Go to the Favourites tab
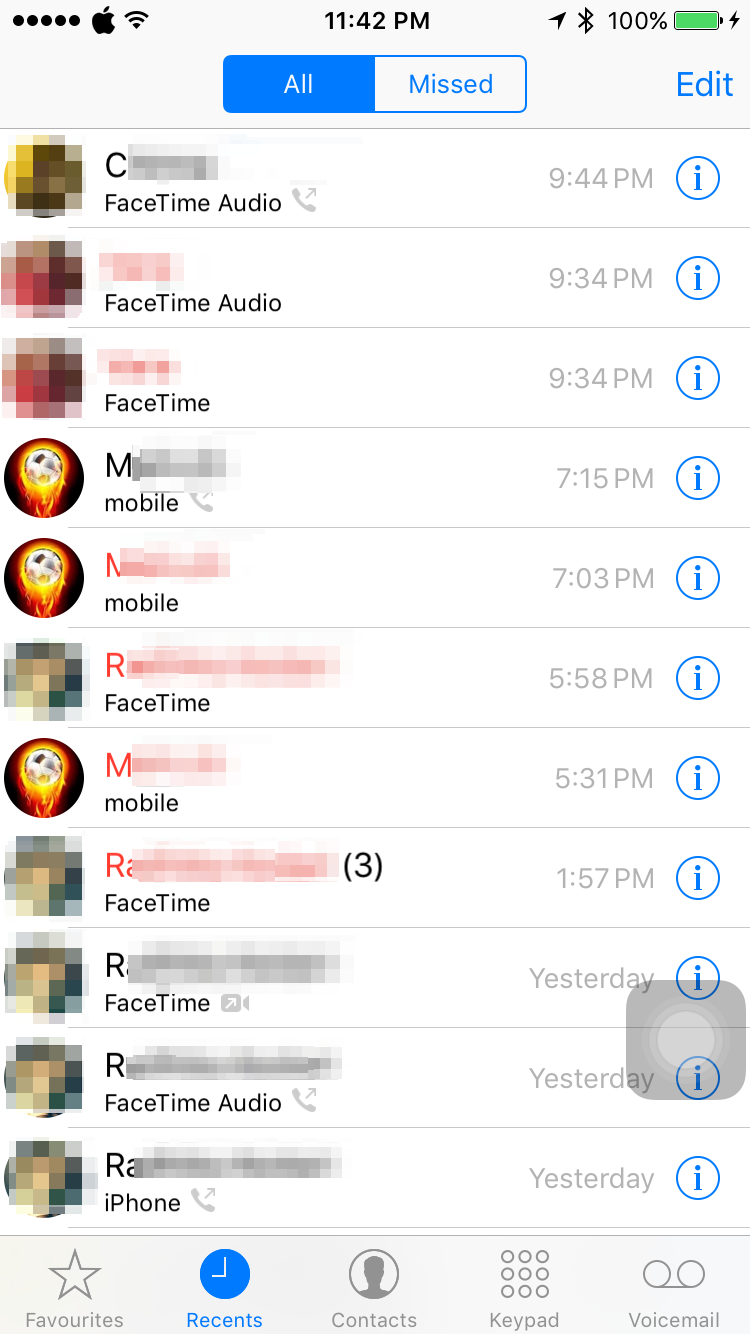The width and height of the screenshot is (750, 1334). click(75, 1289)
